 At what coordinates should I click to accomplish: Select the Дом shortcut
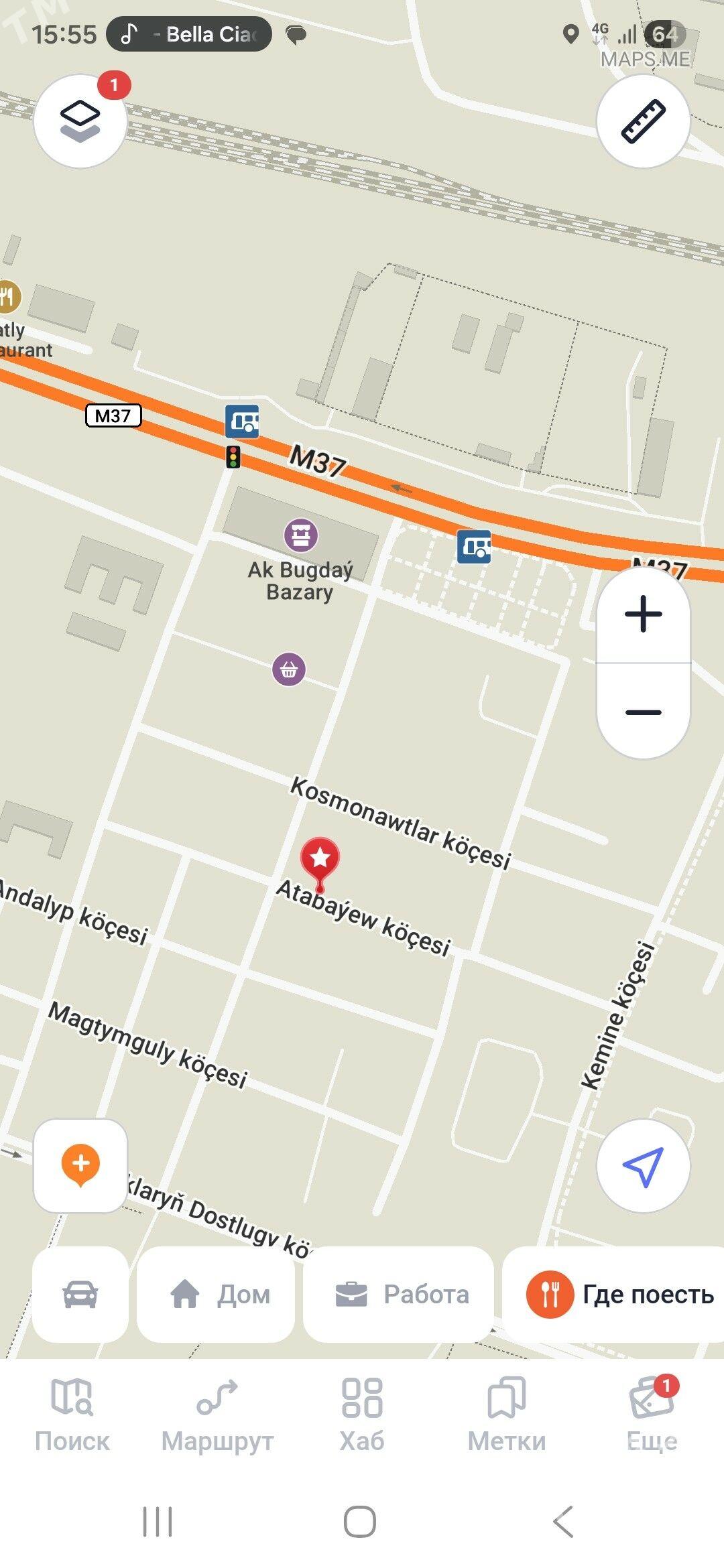[x=216, y=1294]
